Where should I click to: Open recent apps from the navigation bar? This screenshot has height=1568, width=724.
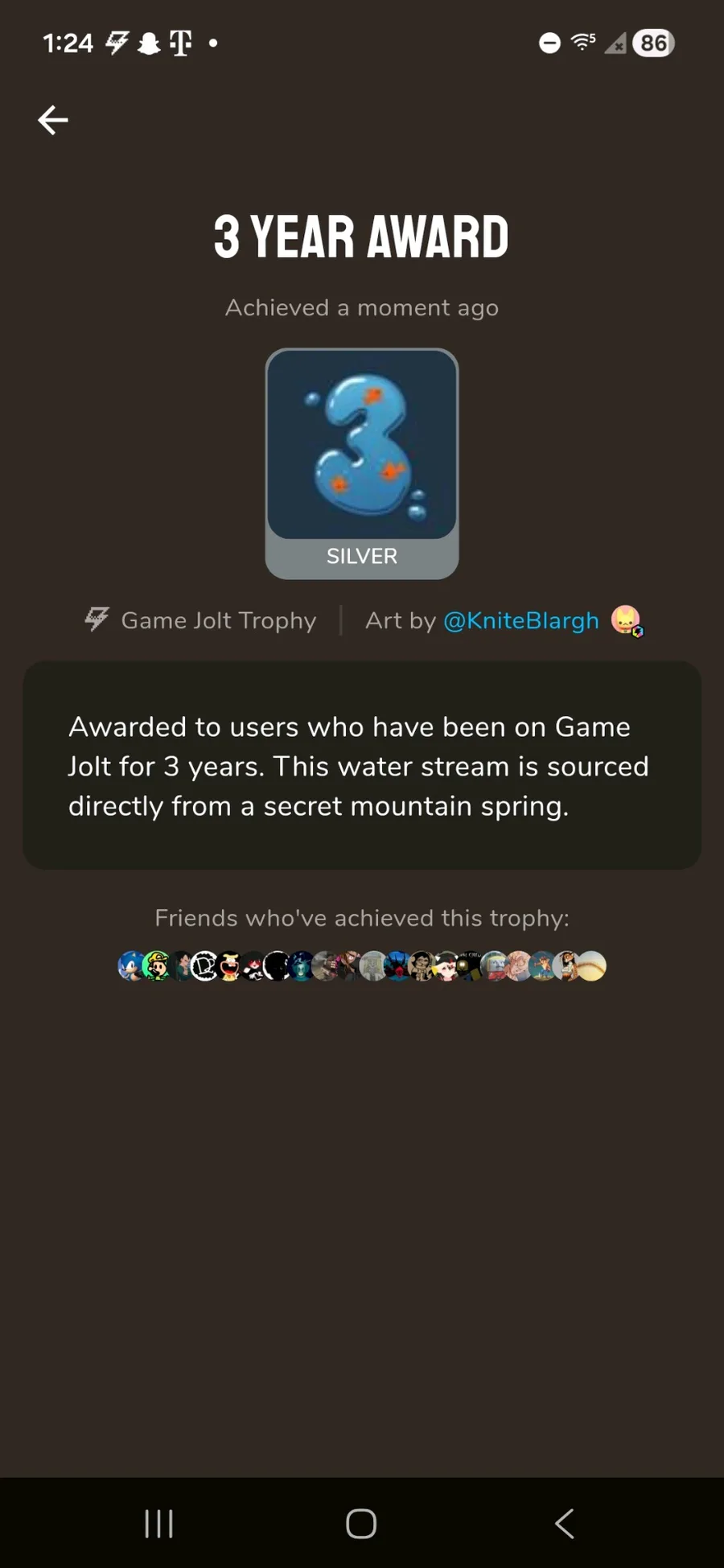[x=158, y=1523]
